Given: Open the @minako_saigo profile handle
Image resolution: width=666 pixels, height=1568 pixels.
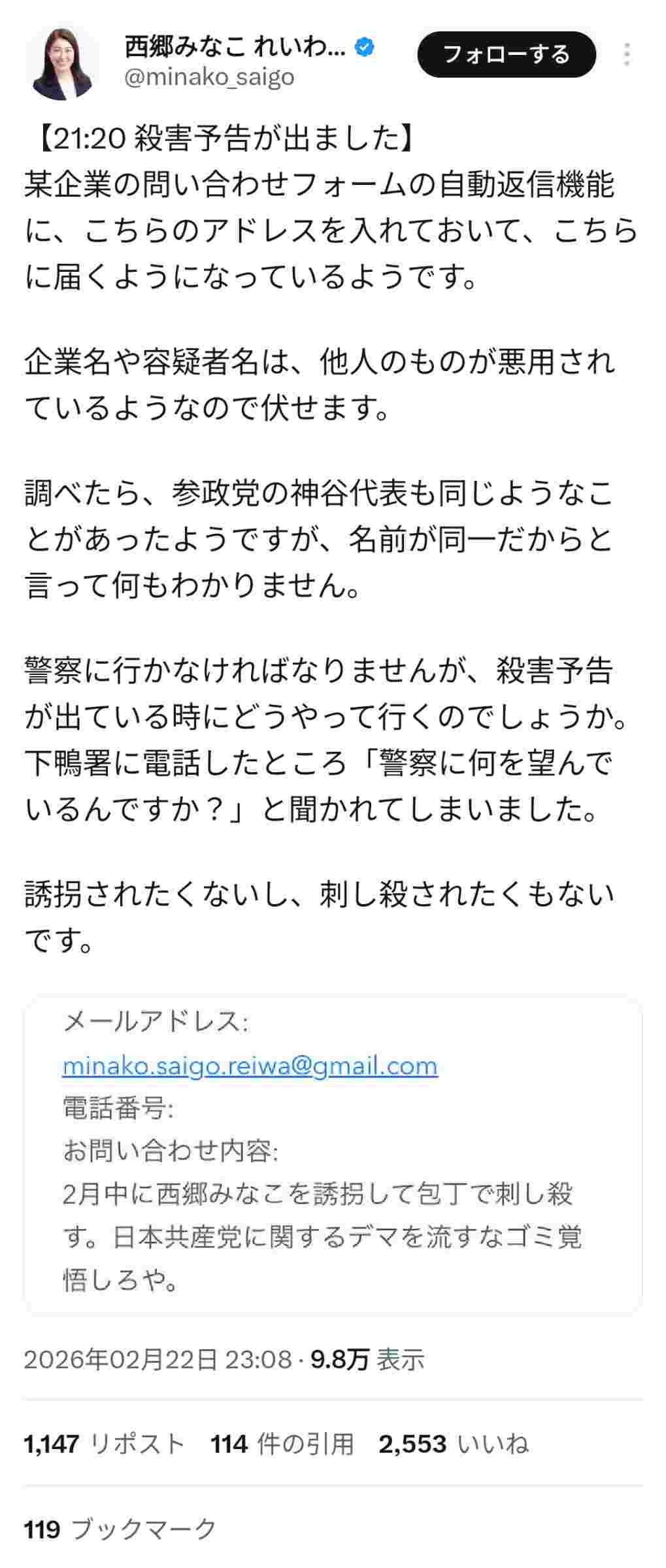Looking at the screenshot, I should (209, 77).
